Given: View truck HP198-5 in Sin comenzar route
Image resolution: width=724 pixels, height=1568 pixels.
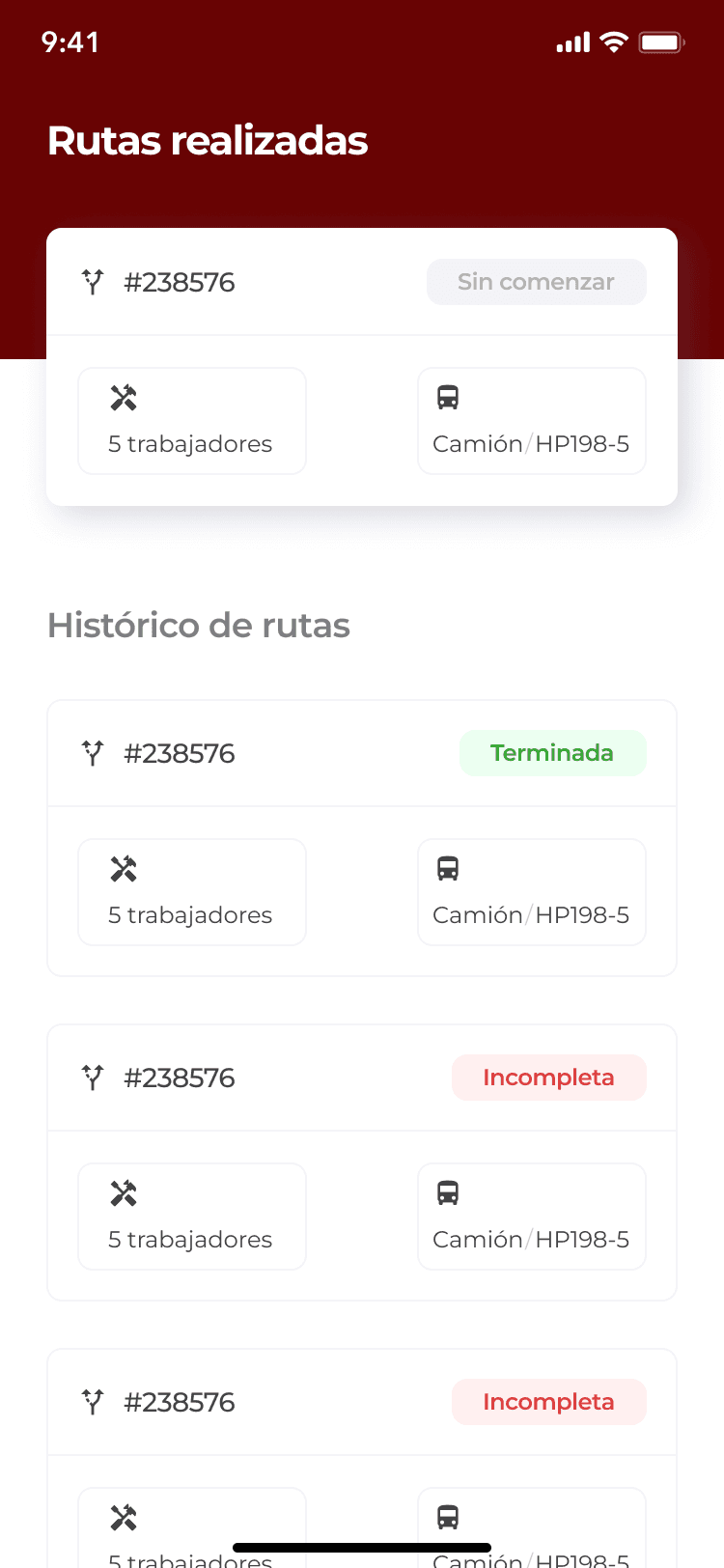Looking at the screenshot, I should click(532, 421).
